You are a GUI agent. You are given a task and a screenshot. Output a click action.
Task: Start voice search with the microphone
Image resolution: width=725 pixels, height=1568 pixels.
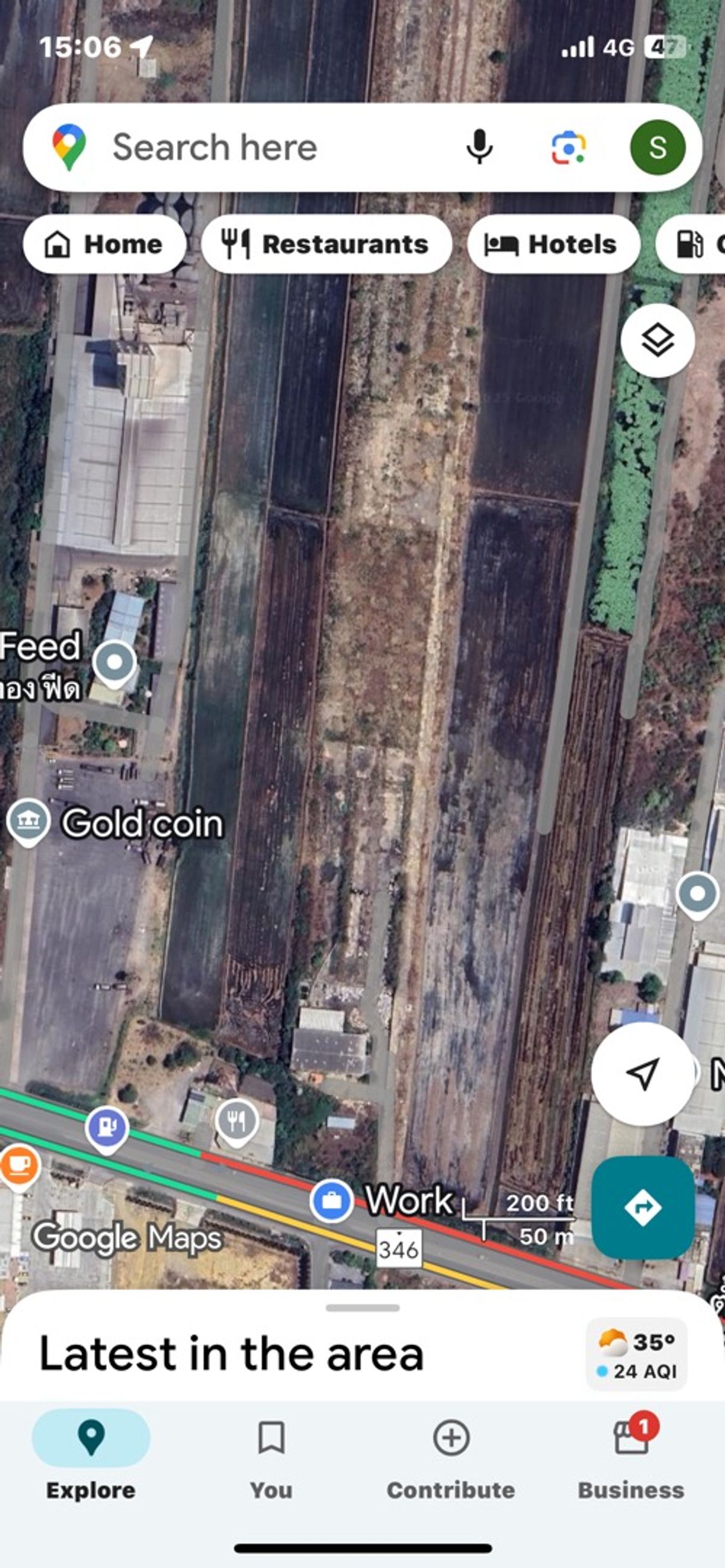point(480,147)
